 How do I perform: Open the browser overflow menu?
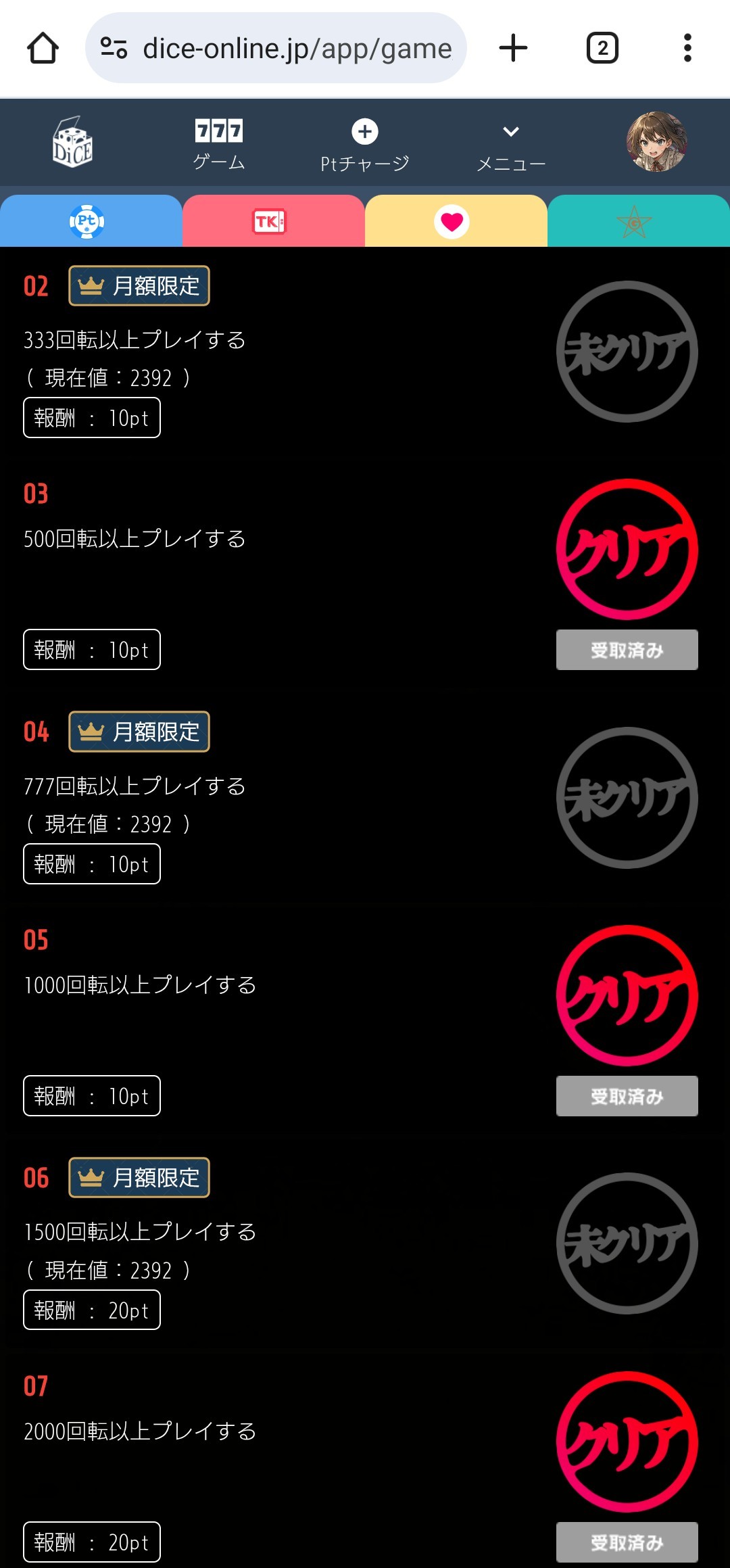[687, 48]
